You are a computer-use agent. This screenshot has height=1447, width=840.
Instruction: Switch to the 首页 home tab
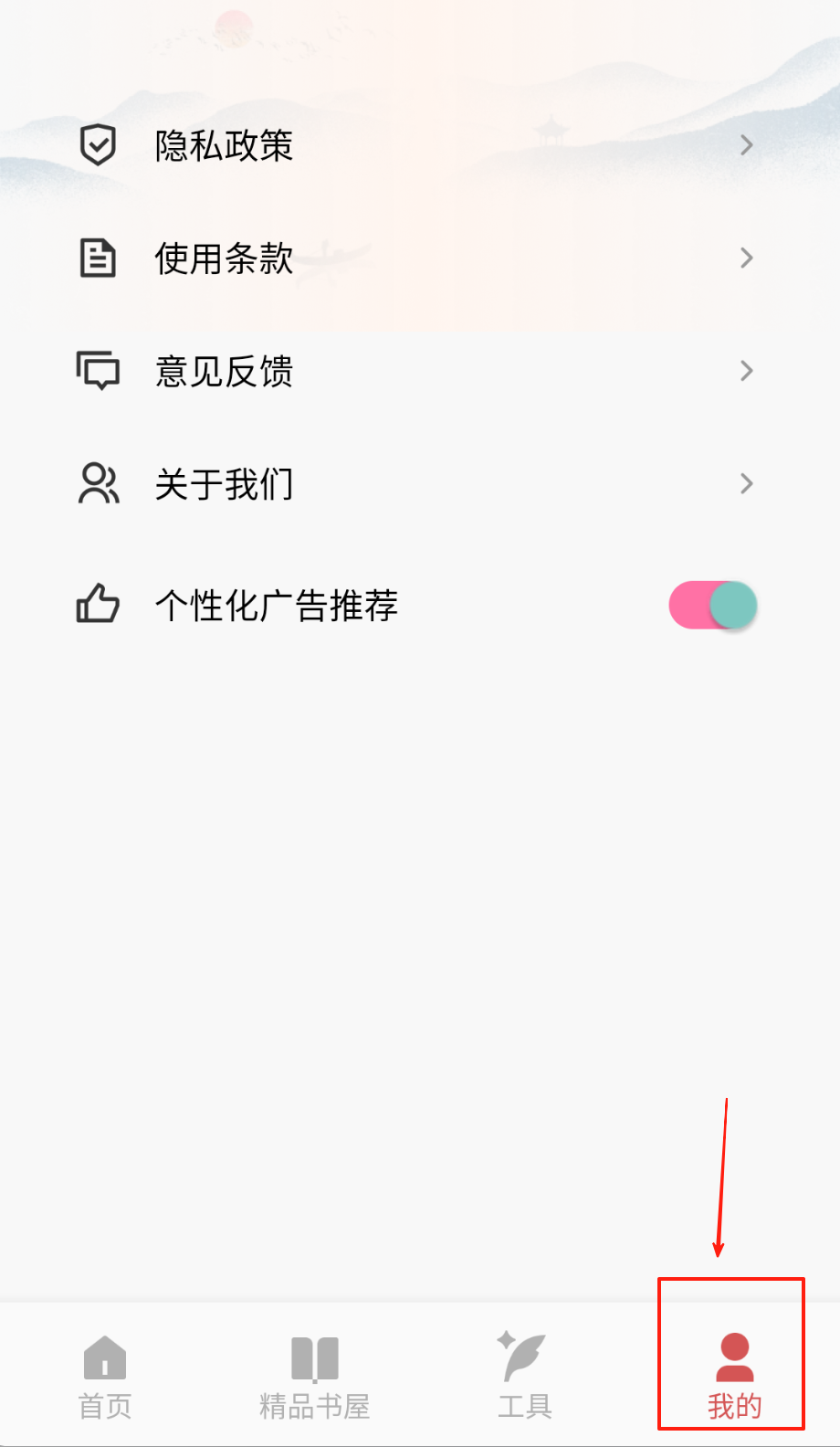pos(105,1377)
